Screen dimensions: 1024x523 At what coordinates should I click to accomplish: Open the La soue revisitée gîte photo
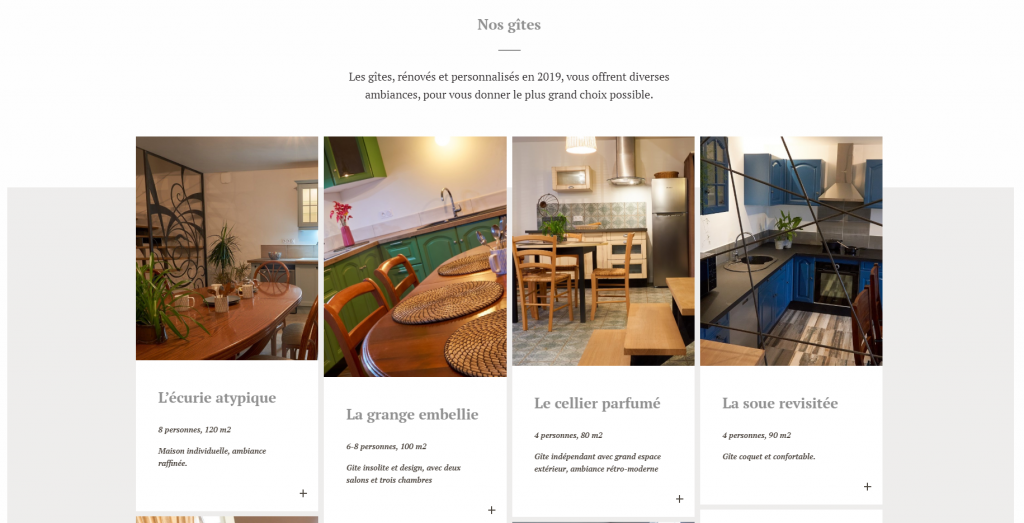(x=791, y=250)
